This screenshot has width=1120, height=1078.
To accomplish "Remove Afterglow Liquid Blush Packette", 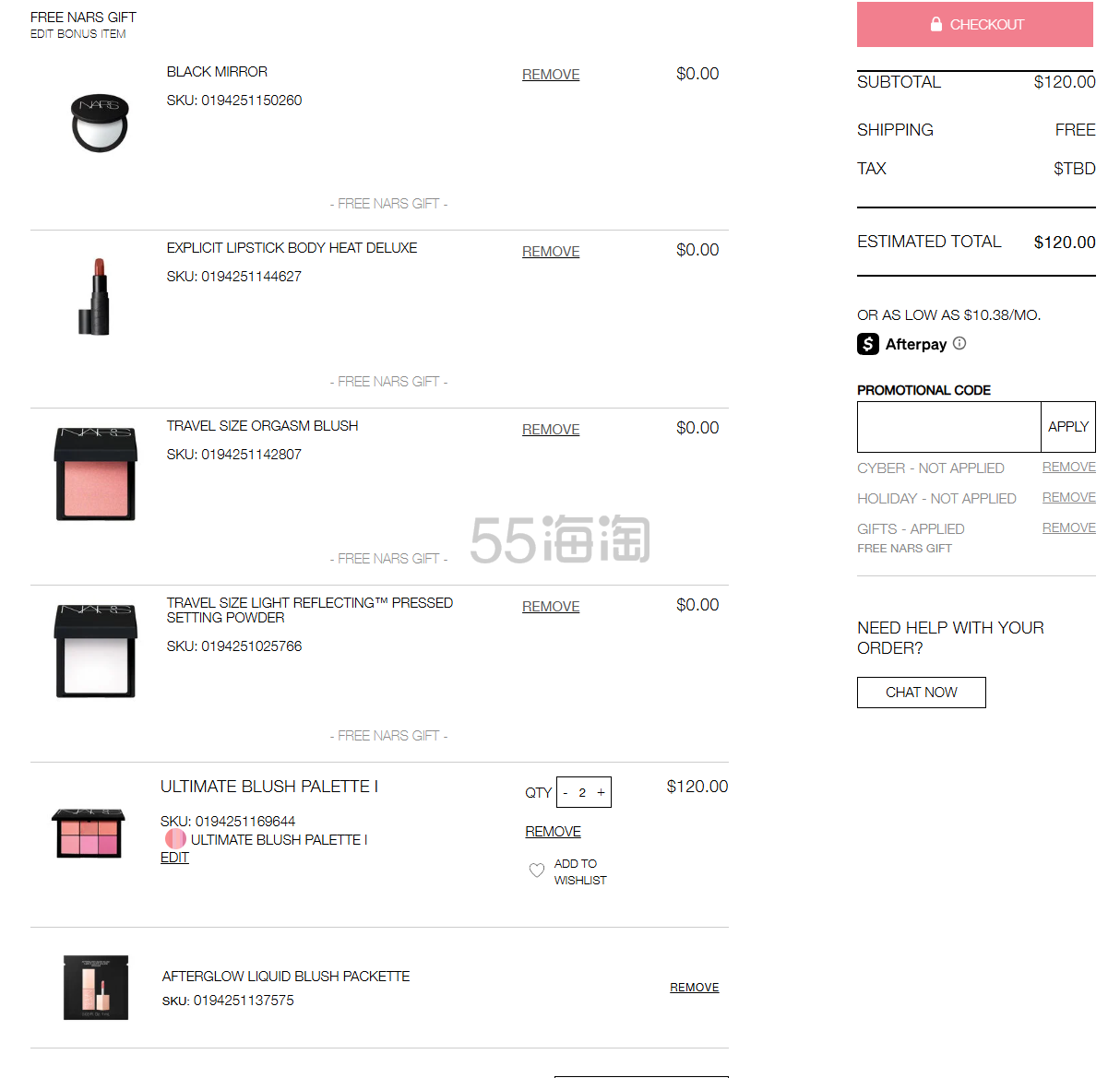I will pos(694,988).
